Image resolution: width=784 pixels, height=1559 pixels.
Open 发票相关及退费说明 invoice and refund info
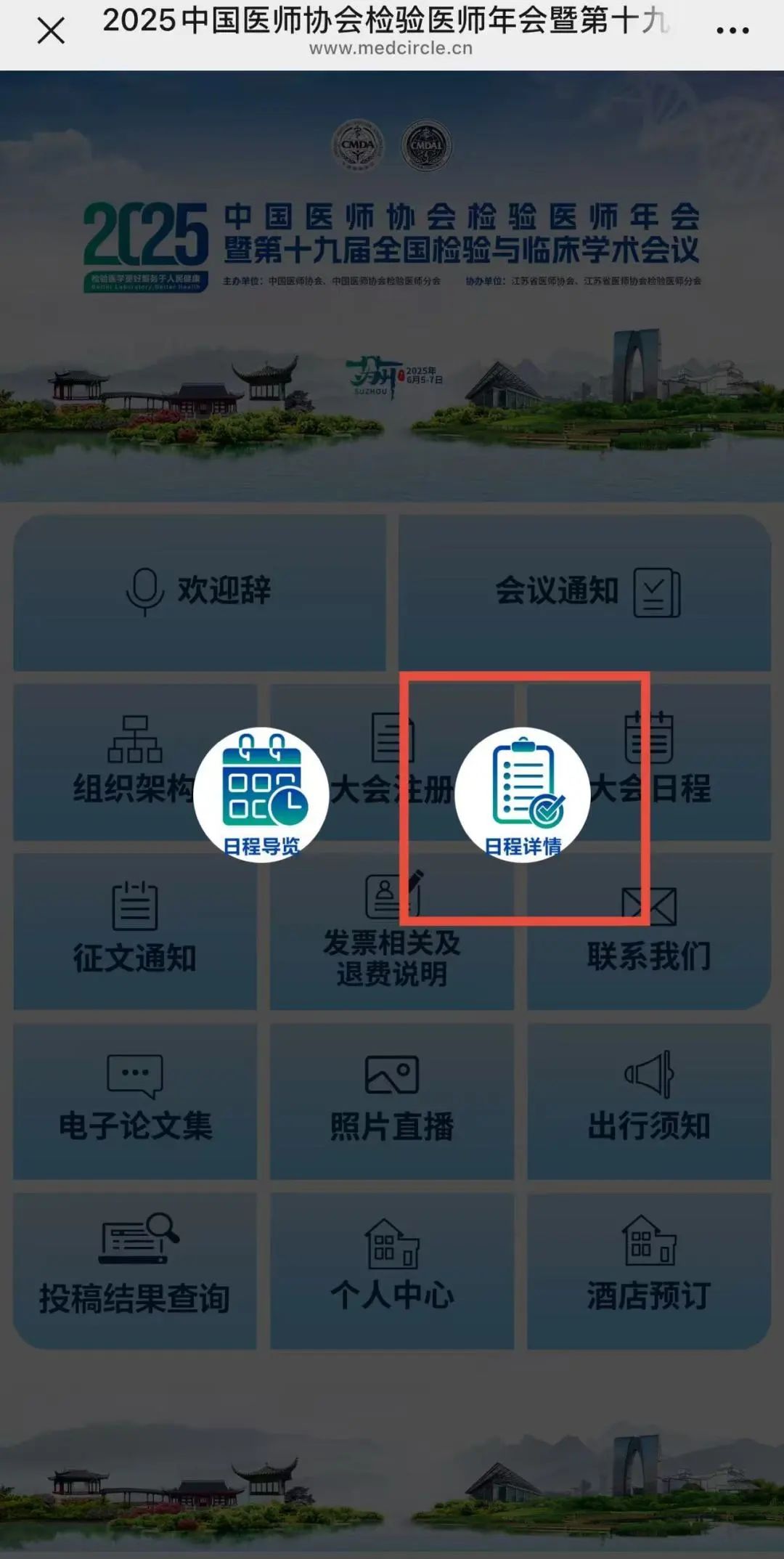pos(392,931)
